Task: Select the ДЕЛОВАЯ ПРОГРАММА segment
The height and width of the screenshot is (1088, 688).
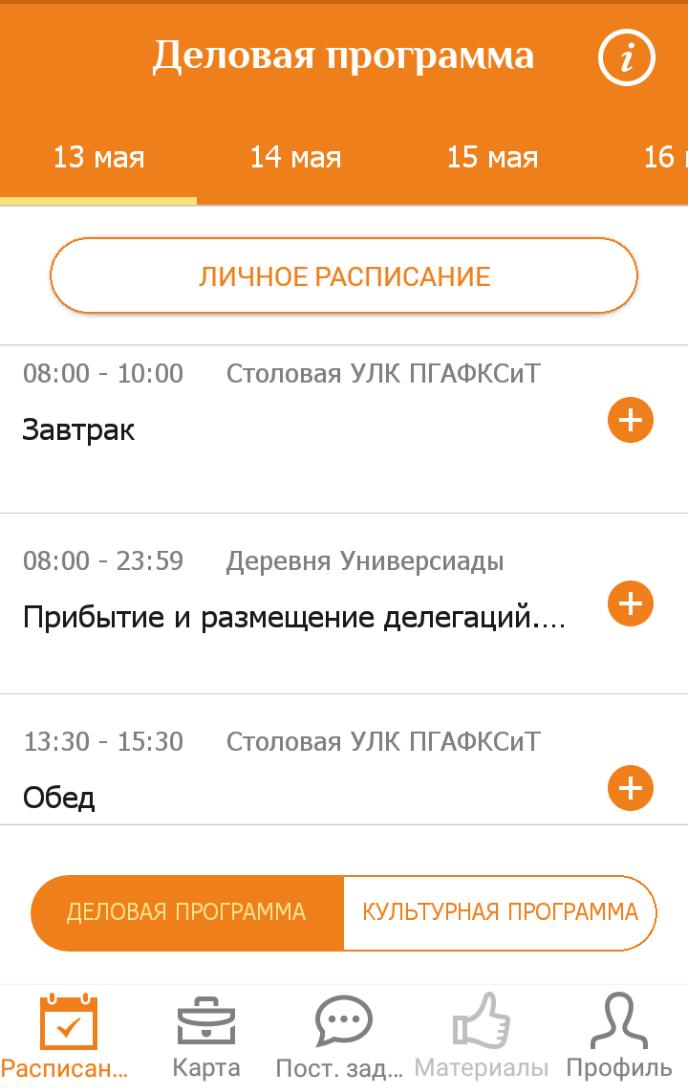Action: (187, 912)
